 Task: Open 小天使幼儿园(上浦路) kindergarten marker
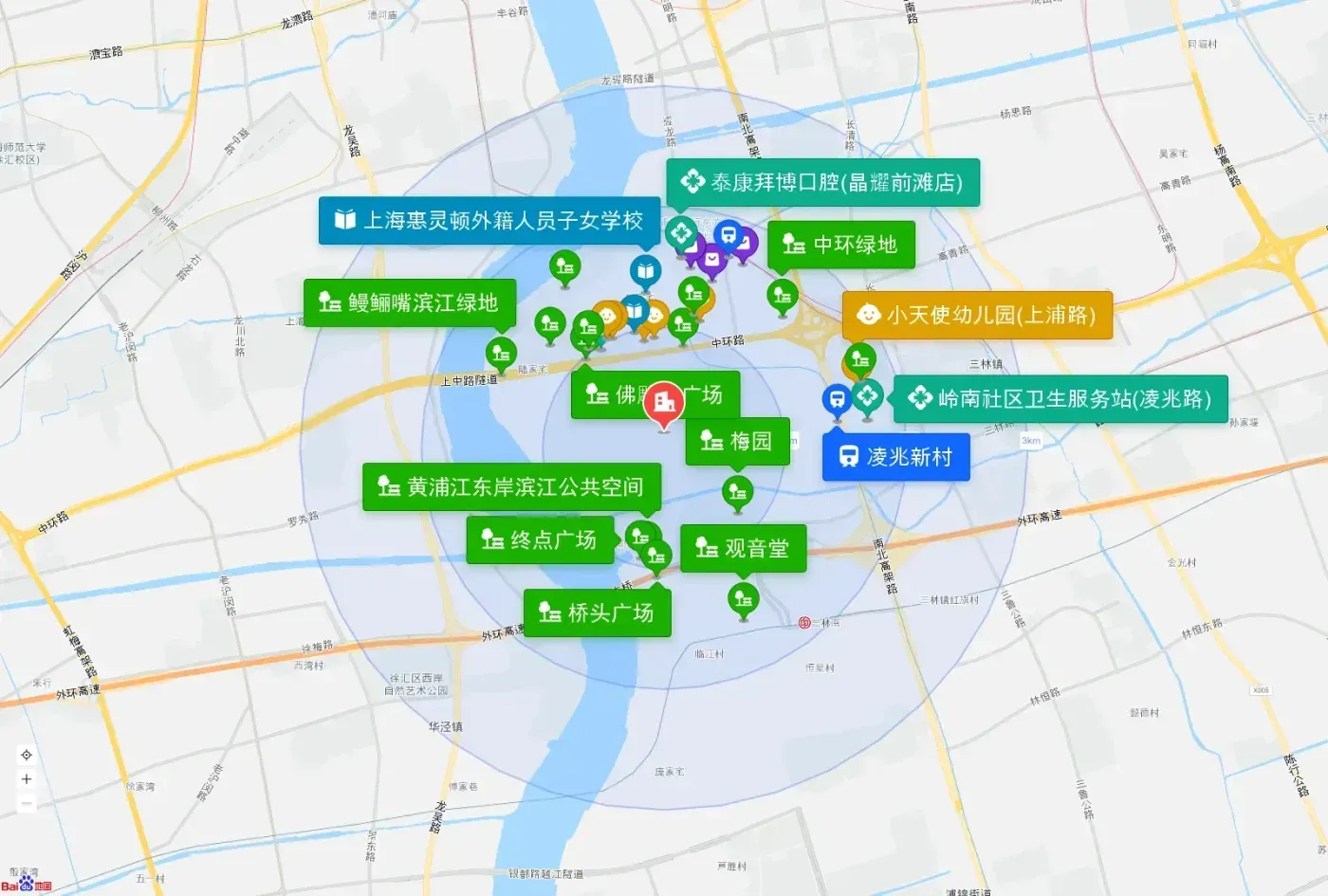click(977, 315)
